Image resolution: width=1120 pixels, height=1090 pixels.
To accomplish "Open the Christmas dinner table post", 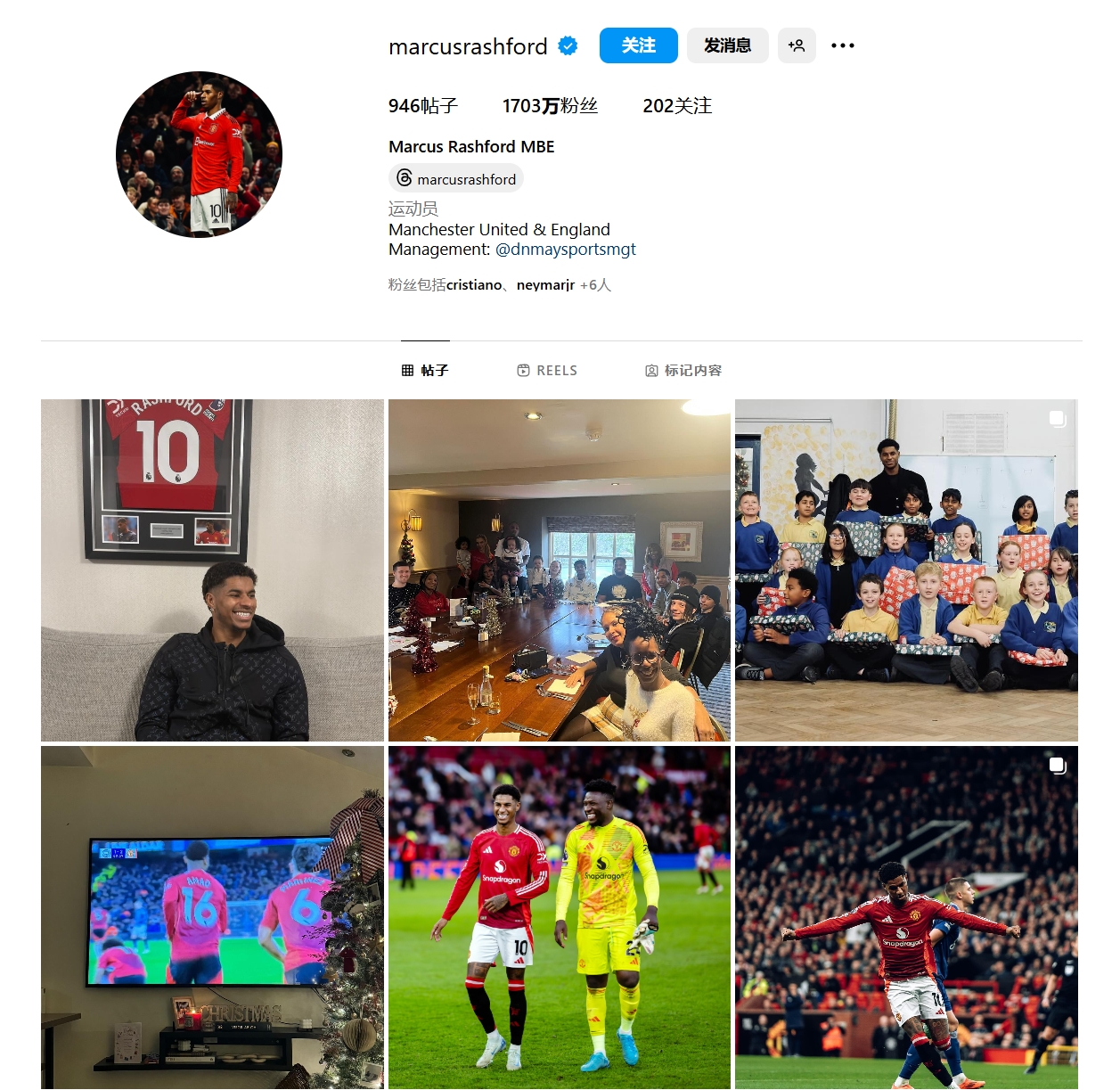I will click(559, 570).
